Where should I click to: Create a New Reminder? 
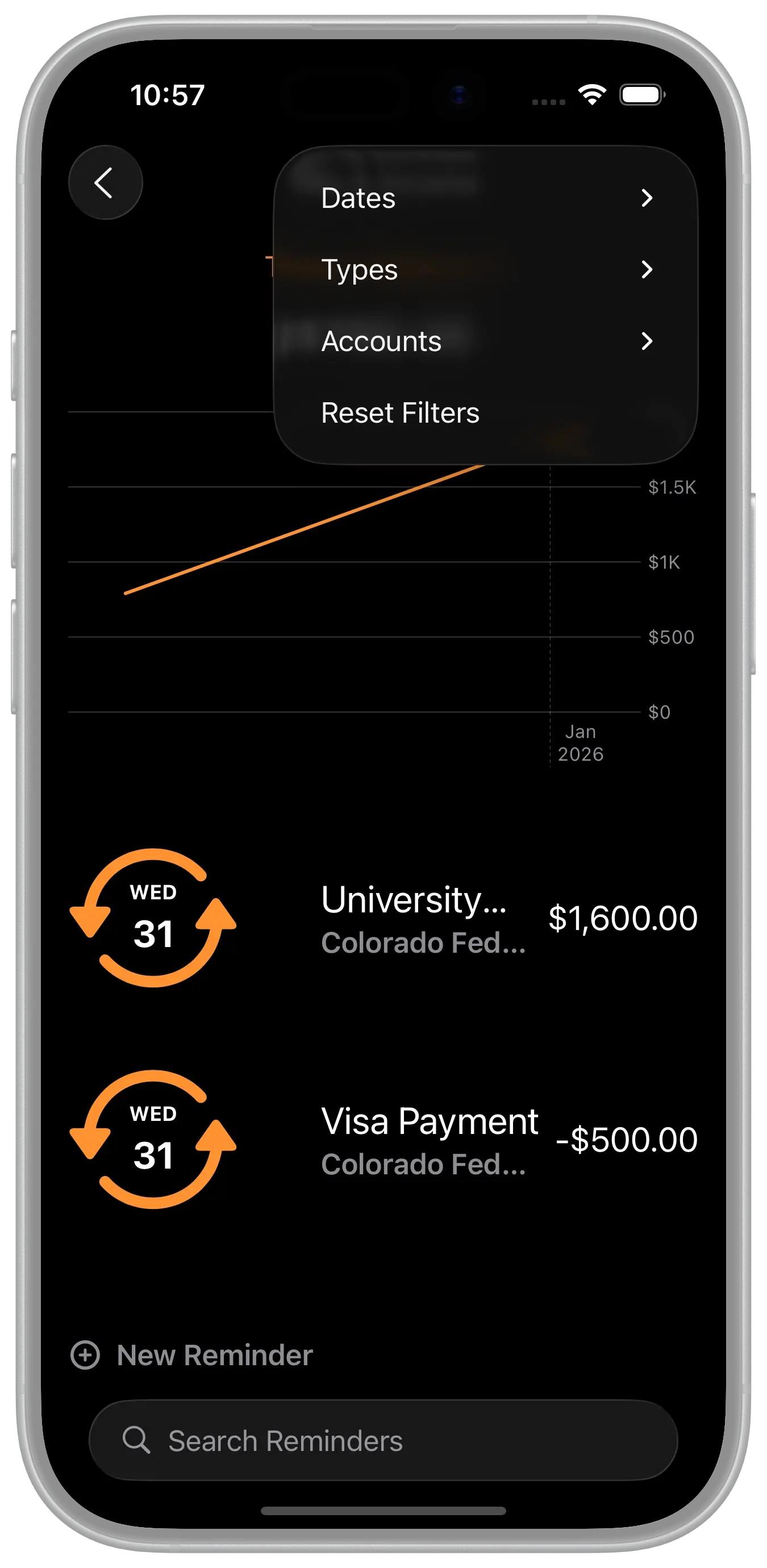(193, 1356)
